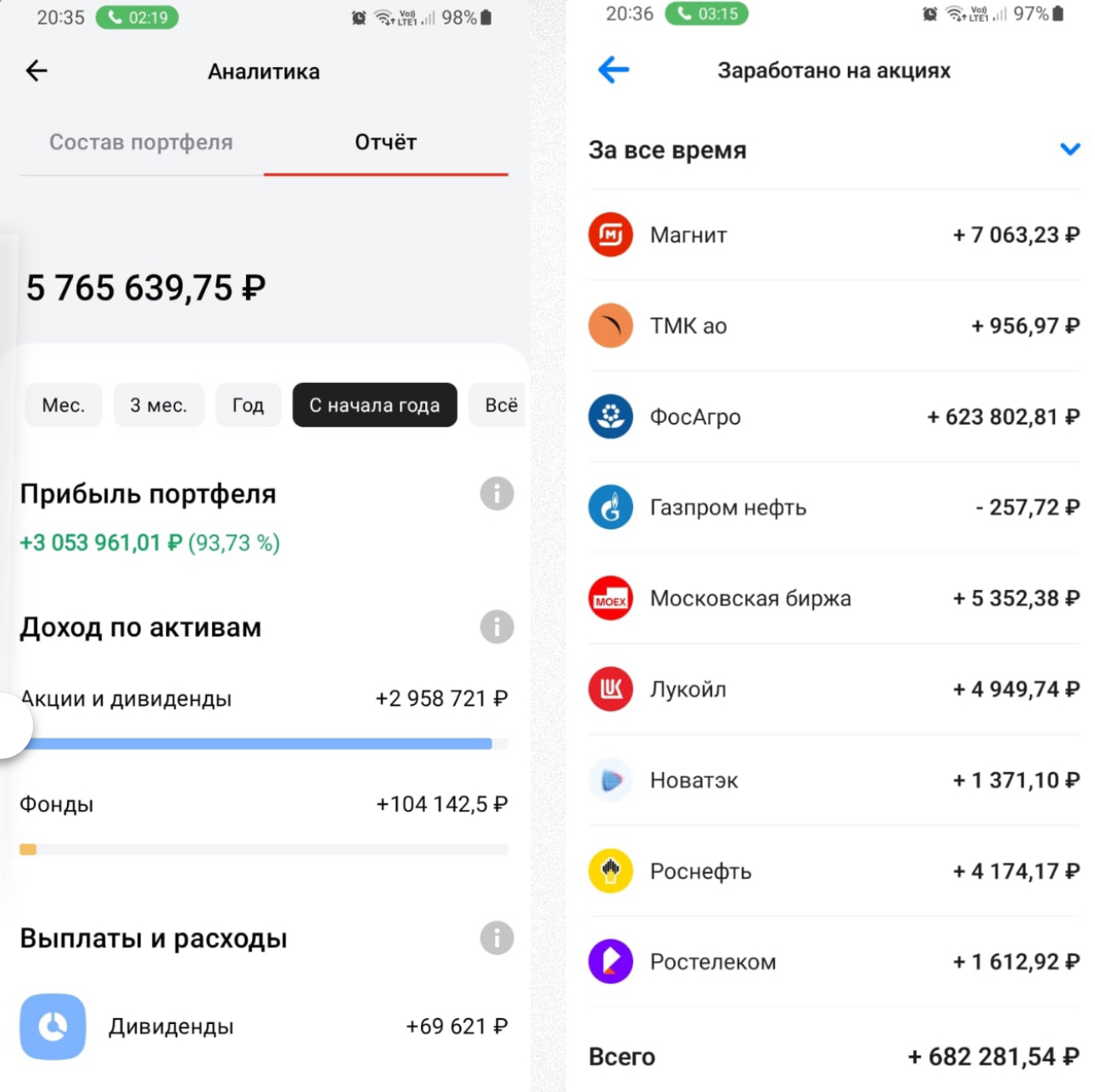The height and width of the screenshot is (1092, 1095).
Task: Select the Отчёт tab
Action: coord(386,142)
